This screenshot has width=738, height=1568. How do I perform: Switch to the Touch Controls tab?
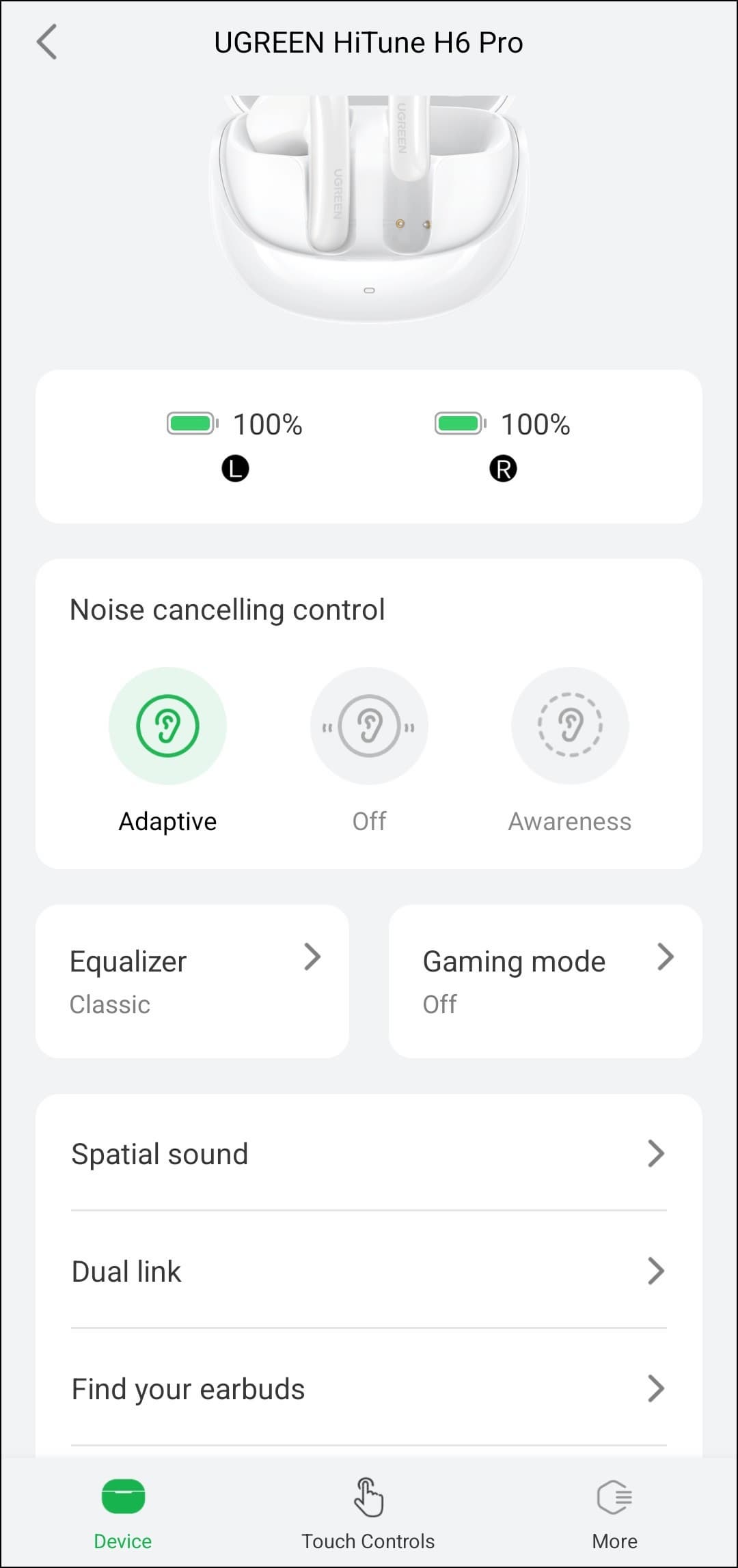coord(368,1511)
